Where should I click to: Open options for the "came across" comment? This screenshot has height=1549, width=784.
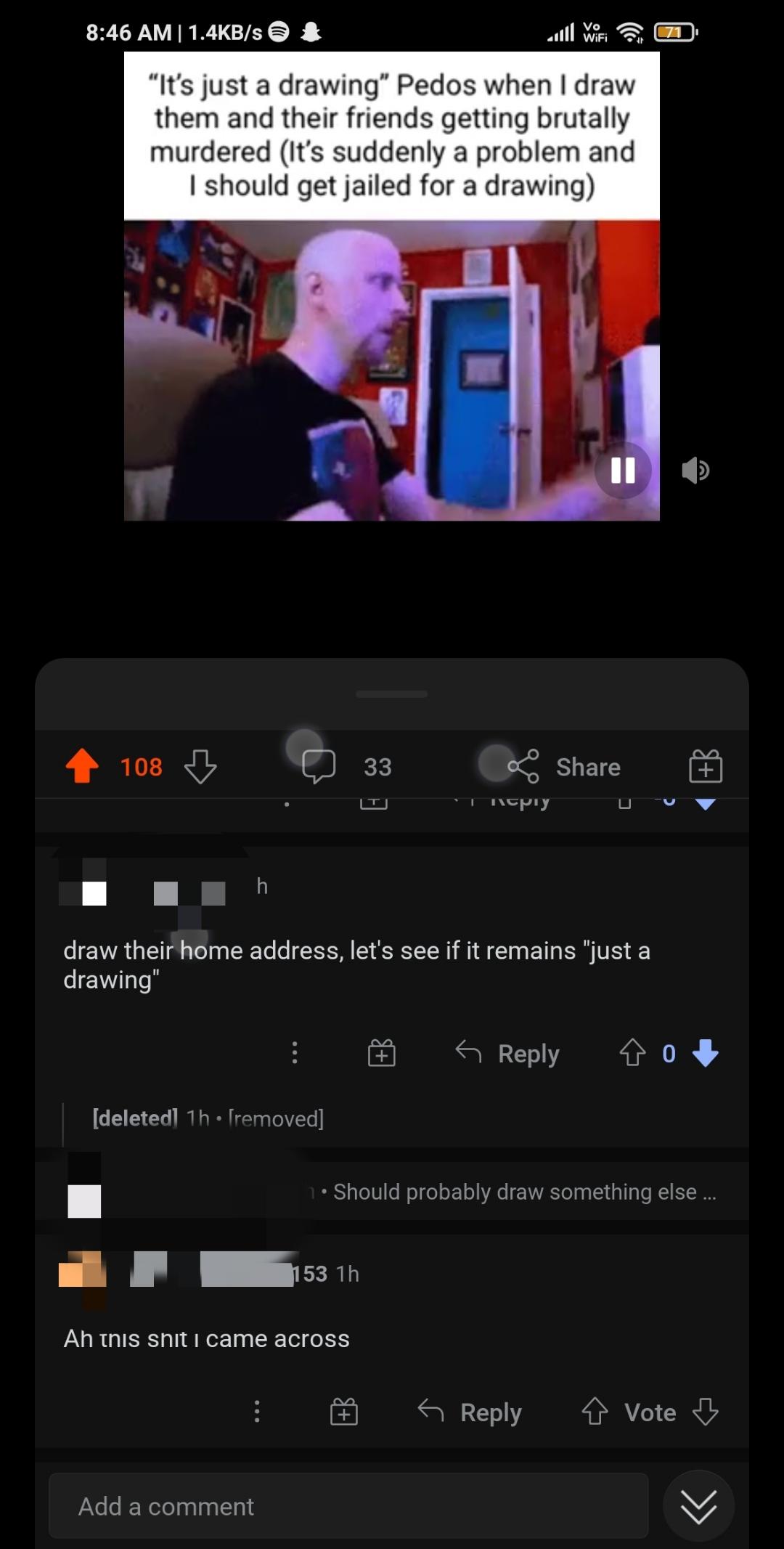(x=256, y=1412)
